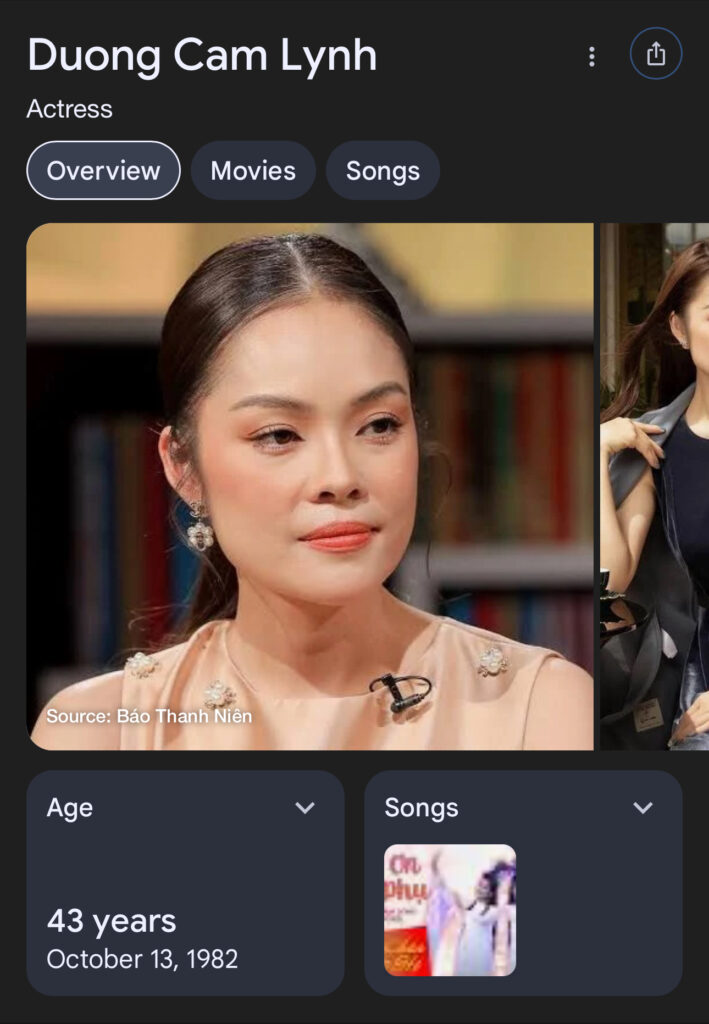This screenshot has width=709, height=1024.
Task: Open the main photo from Báo Thanh Niên
Action: point(310,485)
